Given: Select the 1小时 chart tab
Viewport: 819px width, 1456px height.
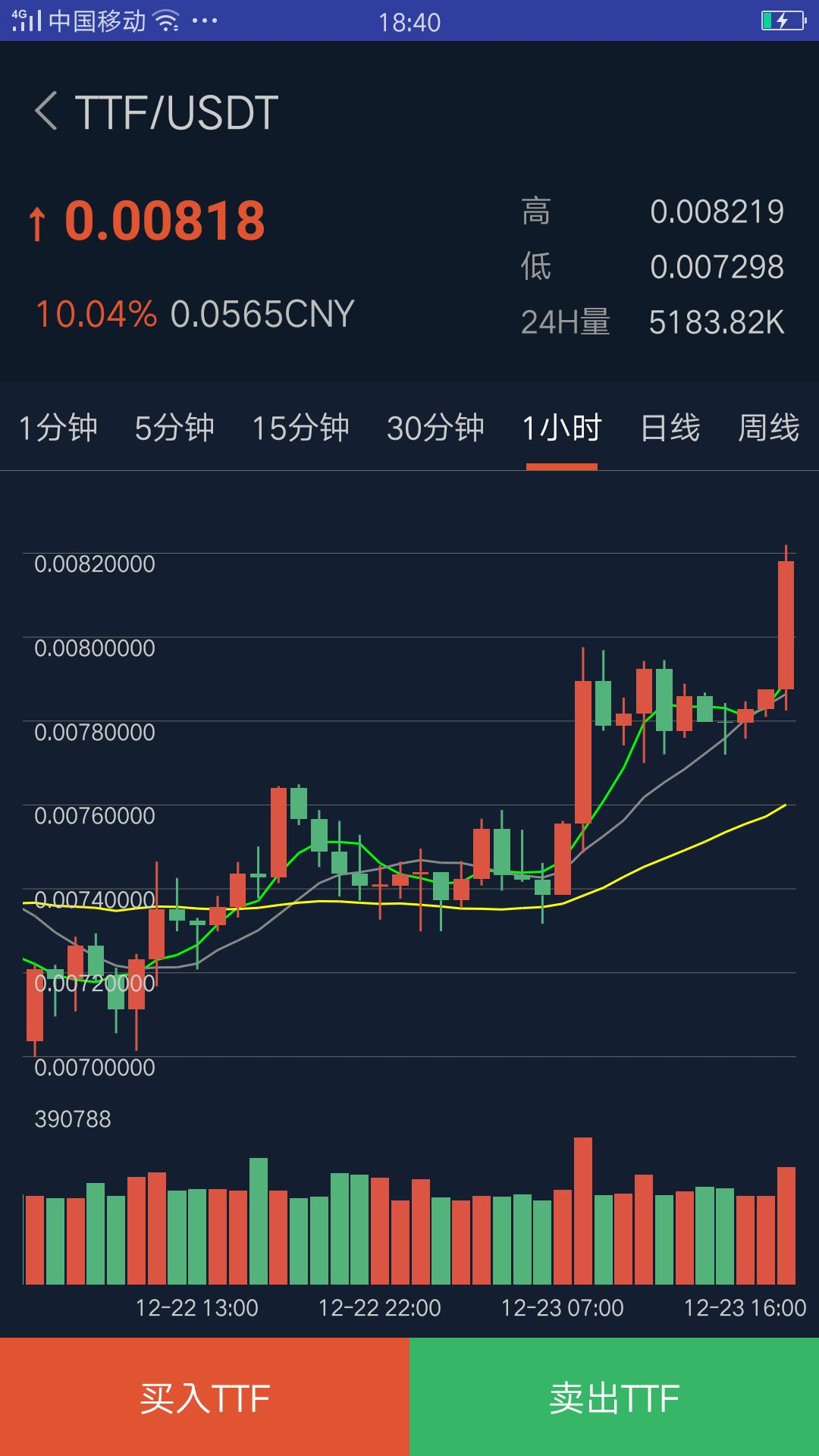Looking at the screenshot, I should tap(562, 428).
